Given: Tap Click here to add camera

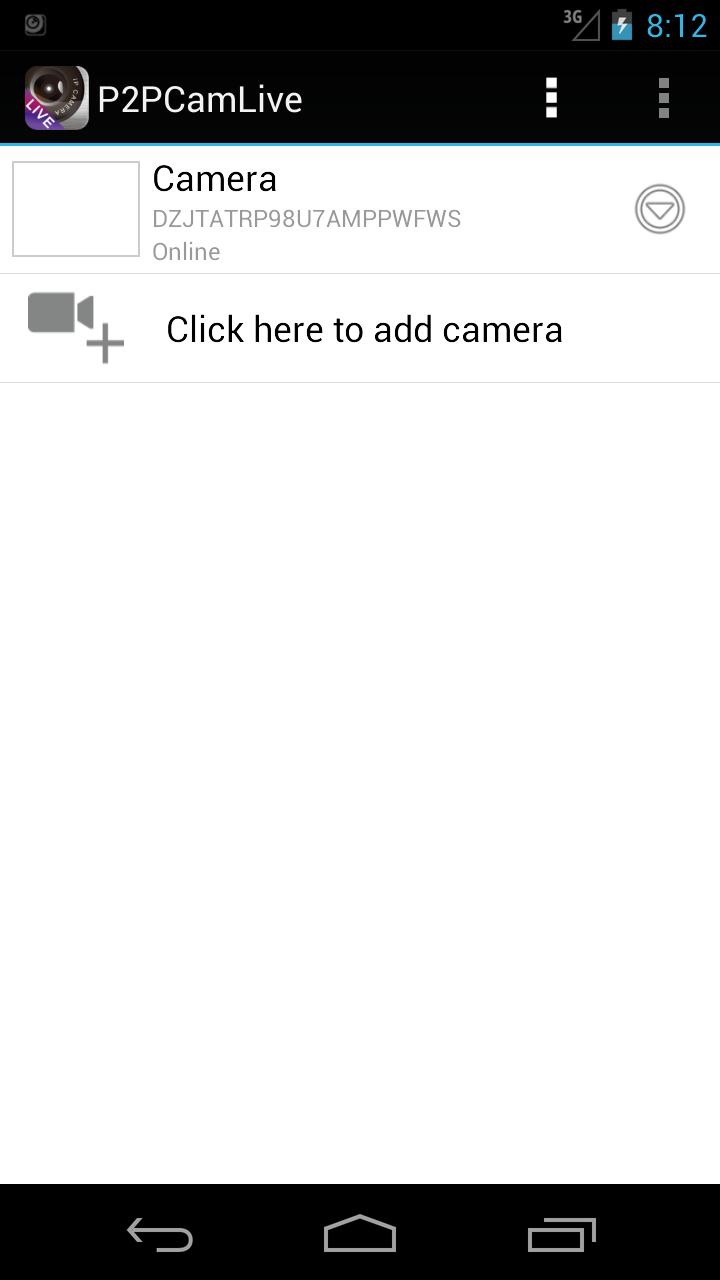Looking at the screenshot, I should pyautogui.click(x=365, y=328).
